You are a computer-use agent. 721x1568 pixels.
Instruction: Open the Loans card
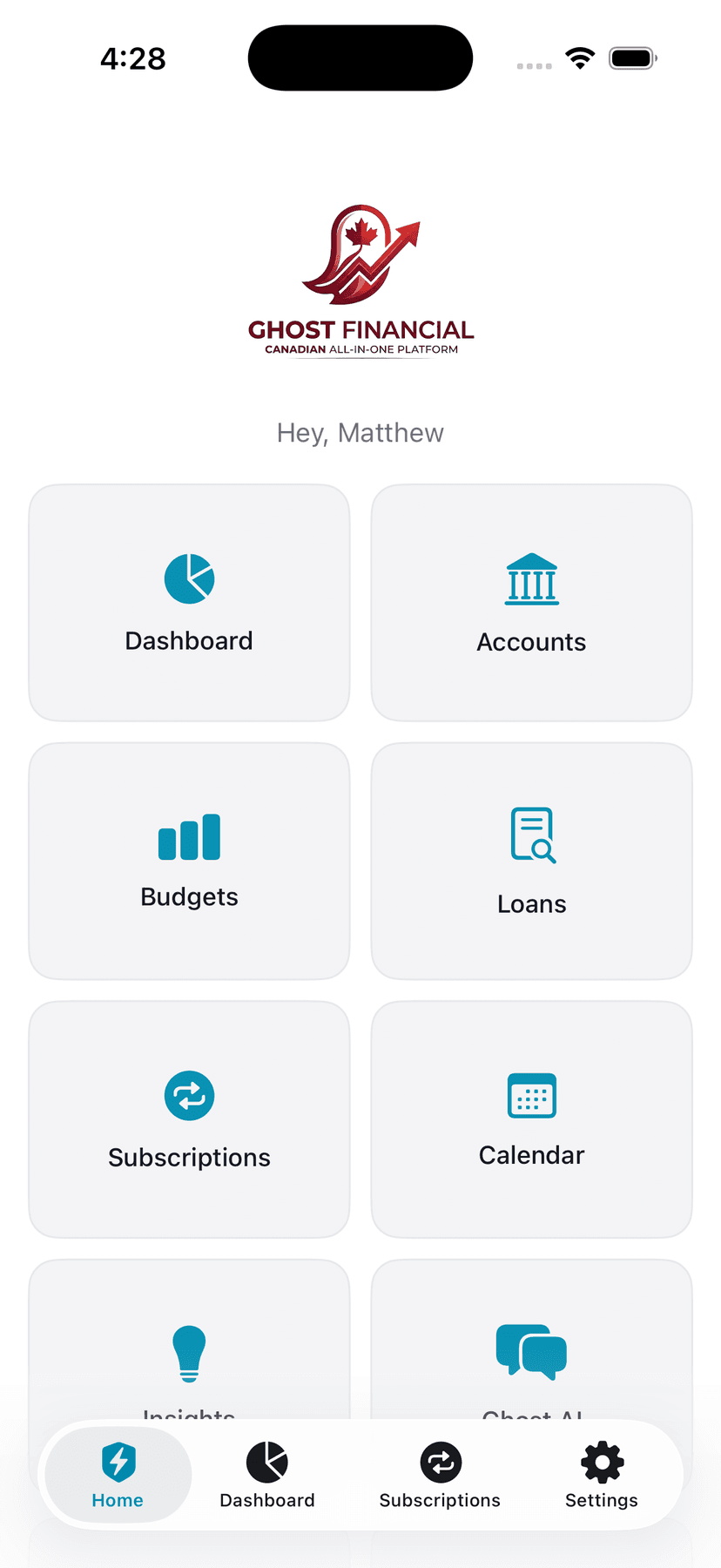(531, 861)
